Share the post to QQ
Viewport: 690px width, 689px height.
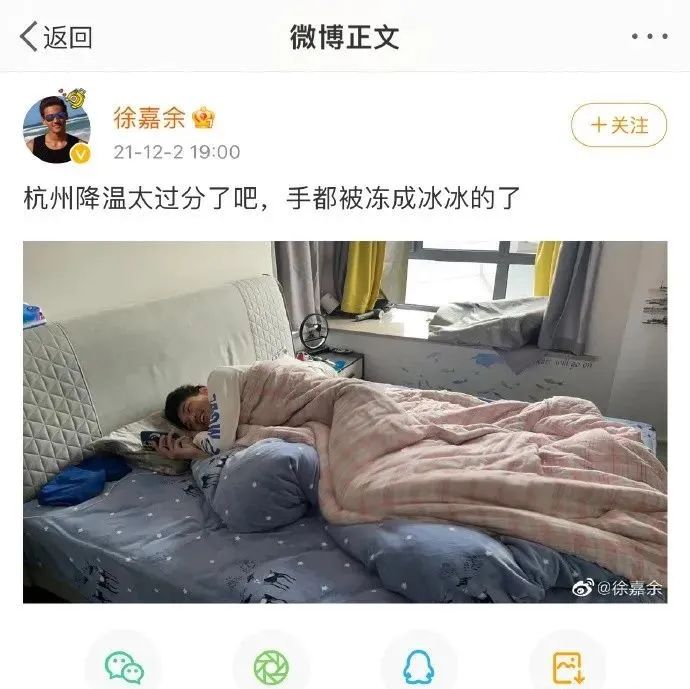click(x=419, y=664)
